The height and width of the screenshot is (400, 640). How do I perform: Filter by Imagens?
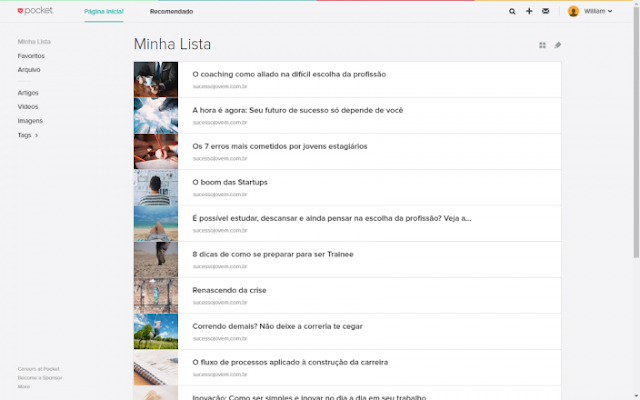coord(30,120)
